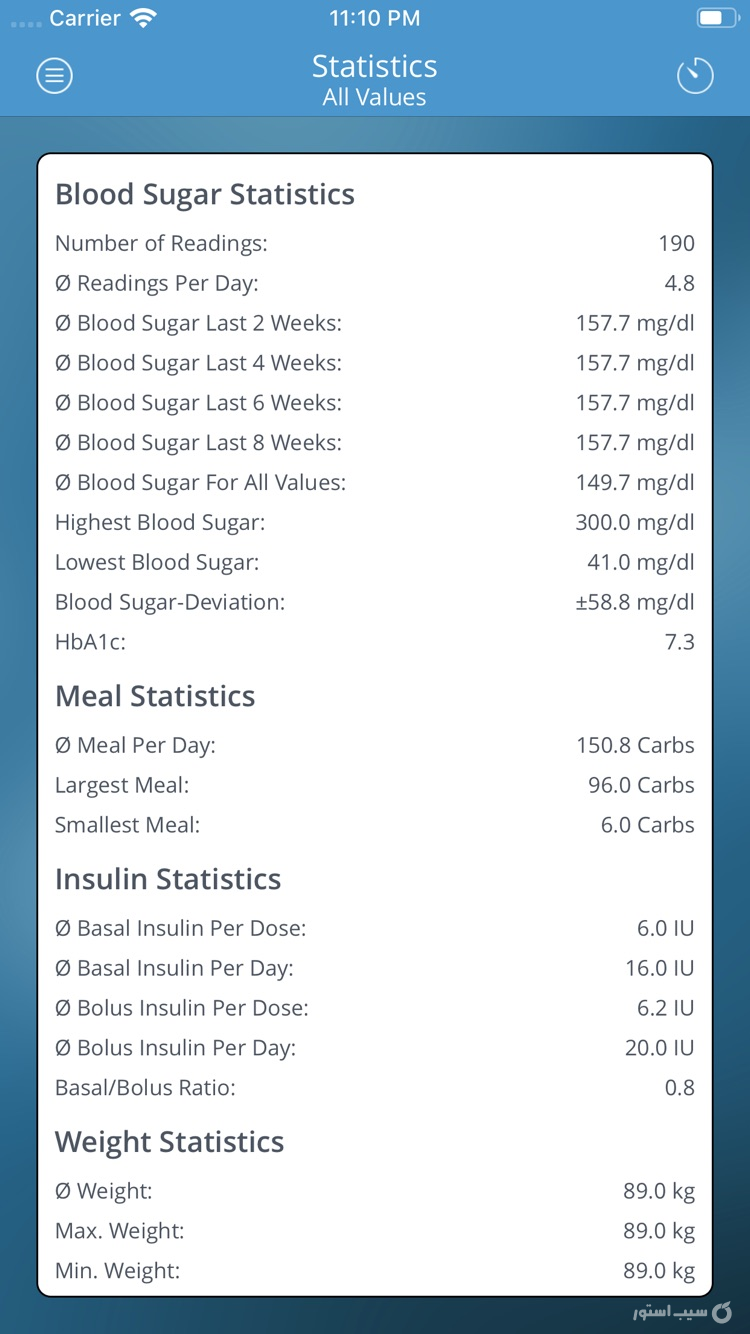This screenshot has width=750, height=1334.
Task: Tap the status bar clock showing 11:10 PM
Action: [374, 16]
